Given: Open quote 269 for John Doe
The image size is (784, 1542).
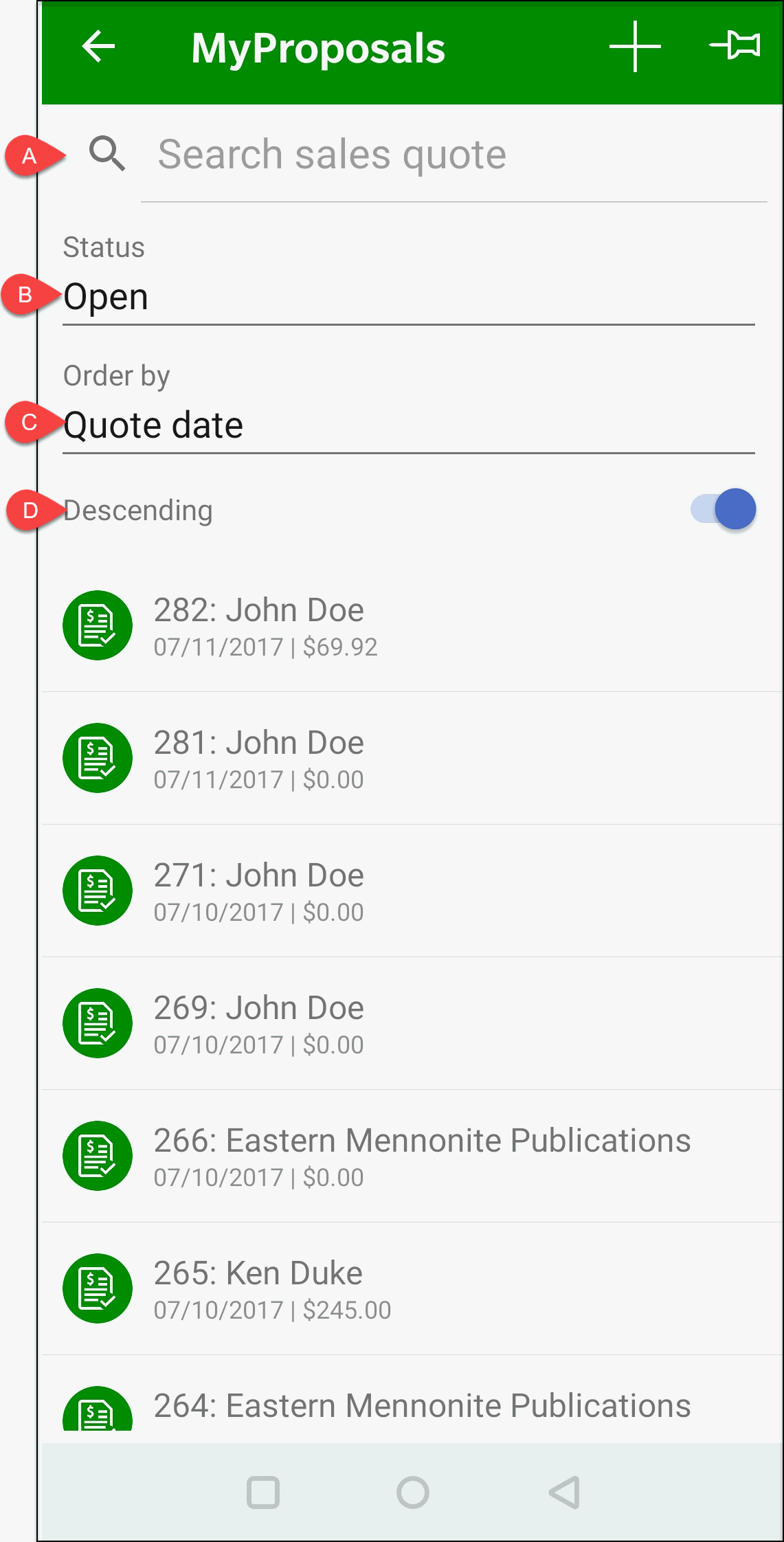Looking at the screenshot, I should 412,1023.
